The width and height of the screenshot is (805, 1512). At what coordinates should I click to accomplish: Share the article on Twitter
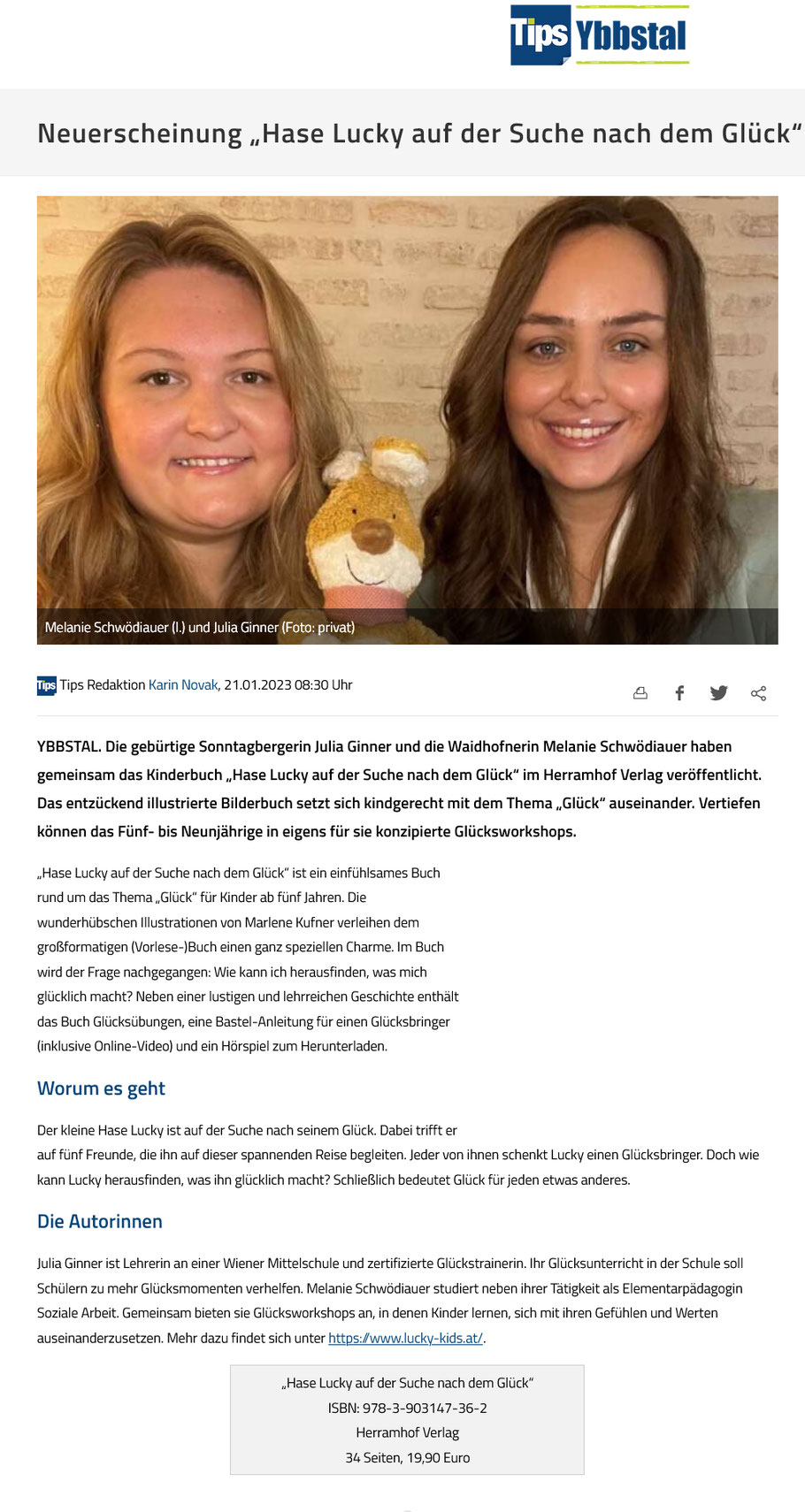coord(718,693)
